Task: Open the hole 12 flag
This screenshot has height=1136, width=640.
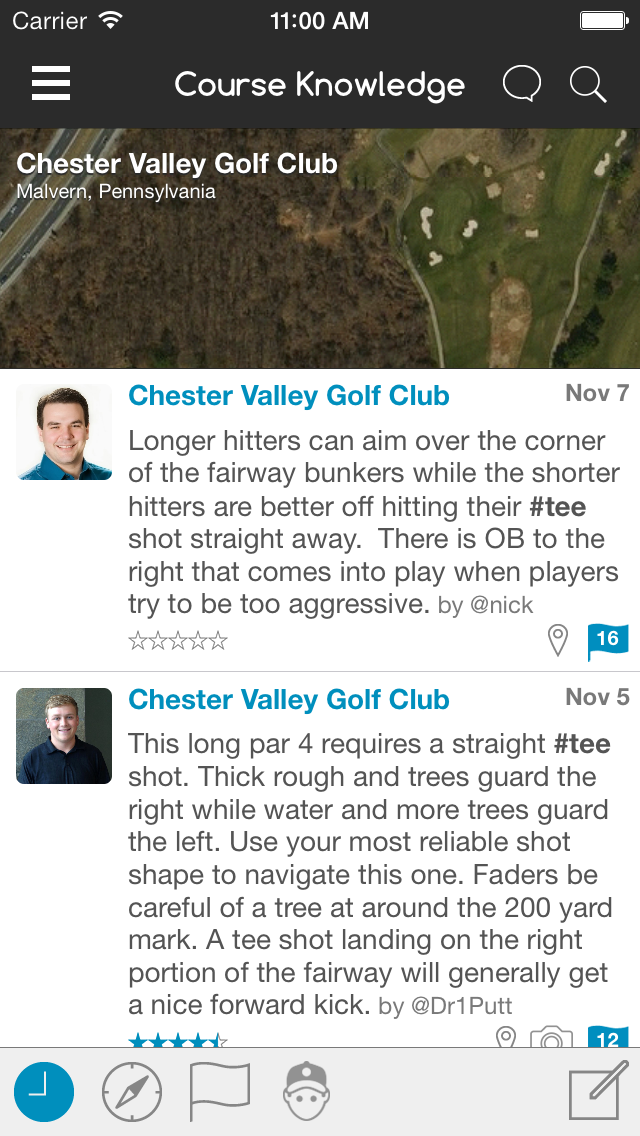Action: 607,1038
